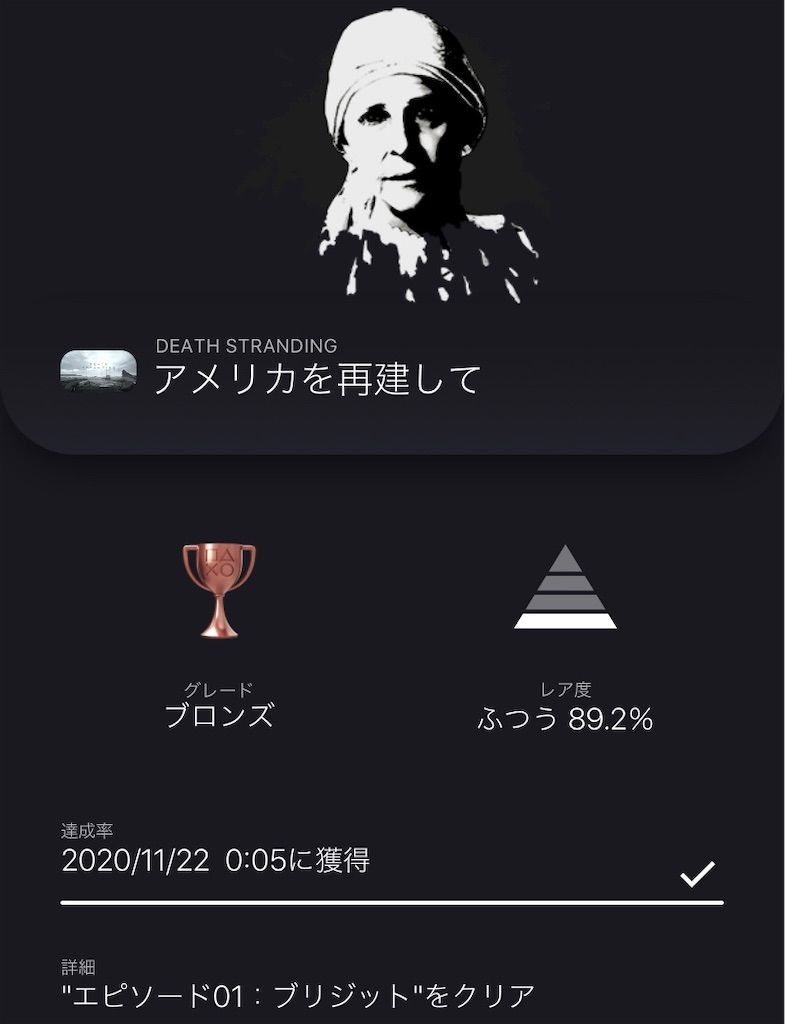Select the DEATH STRANDING game thumbnail icon
This screenshot has width=785, height=1024.
(100, 365)
